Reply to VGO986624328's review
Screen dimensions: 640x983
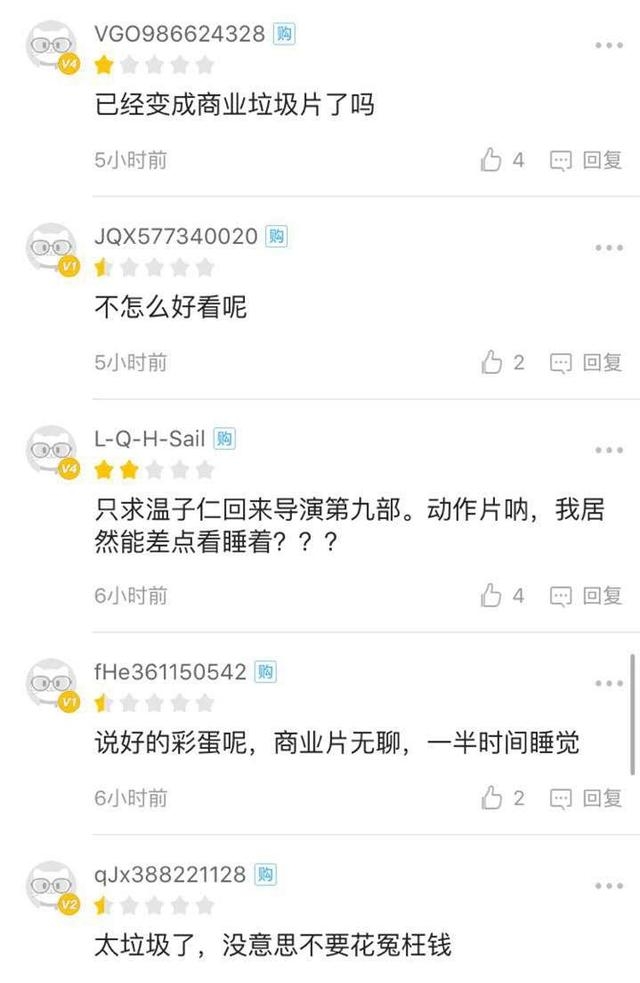click(587, 160)
